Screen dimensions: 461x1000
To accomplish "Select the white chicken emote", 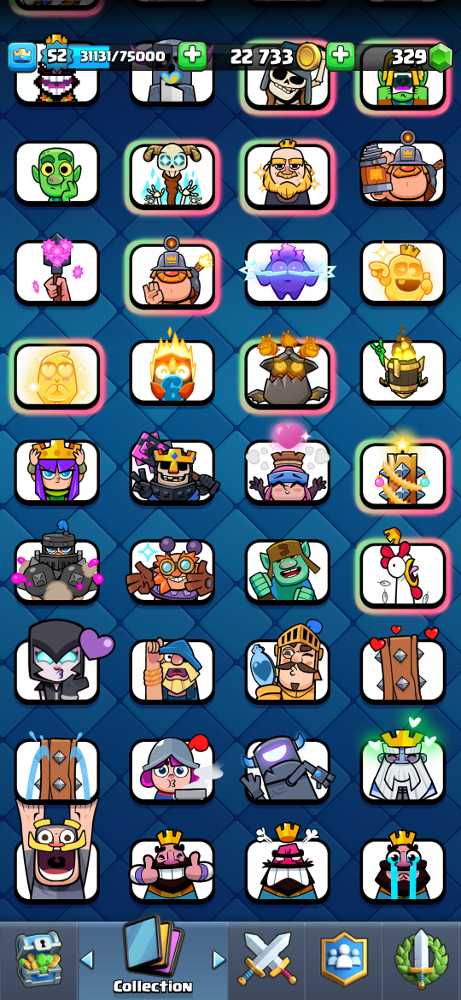I will (x=402, y=573).
